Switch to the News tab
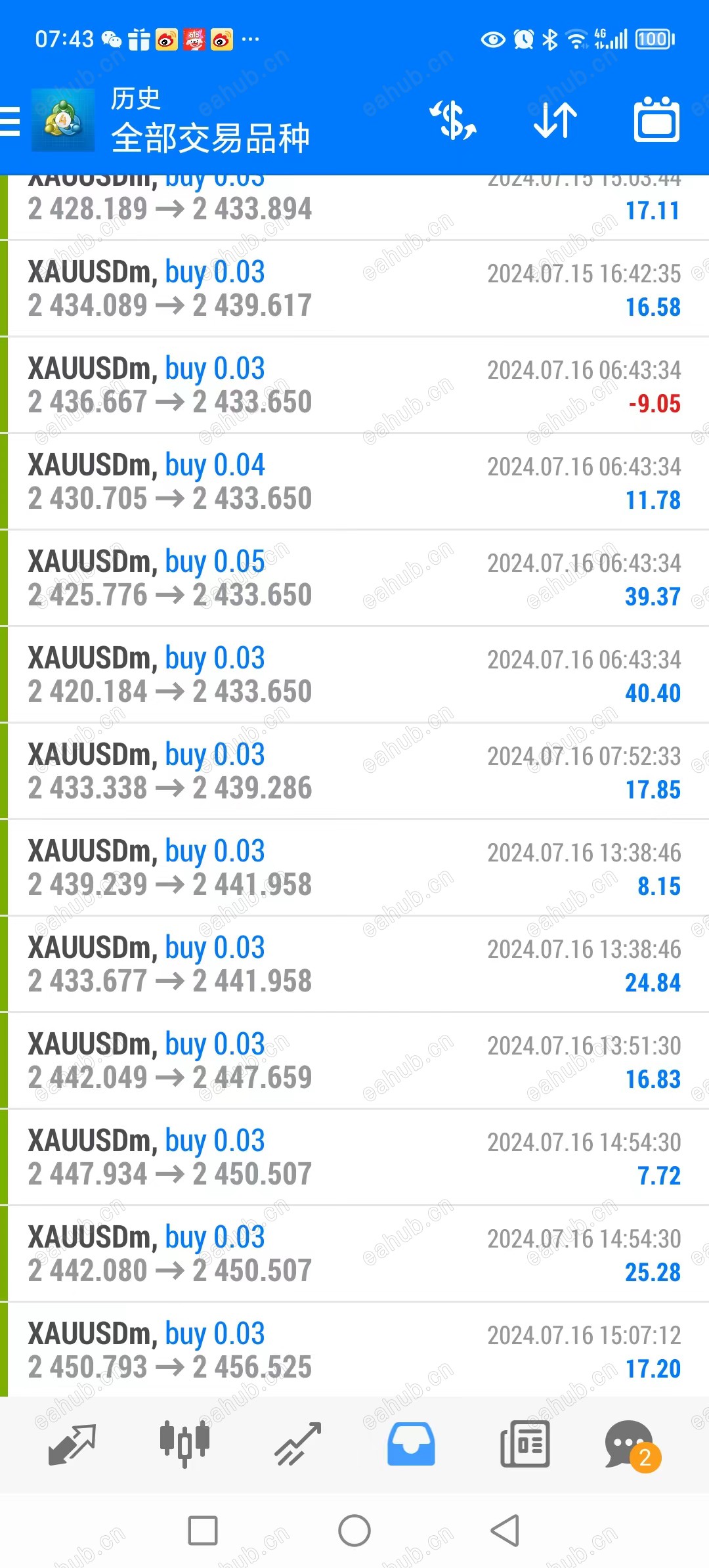Viewport: 709px width, 1568px height. click(x=525, y=1443)
